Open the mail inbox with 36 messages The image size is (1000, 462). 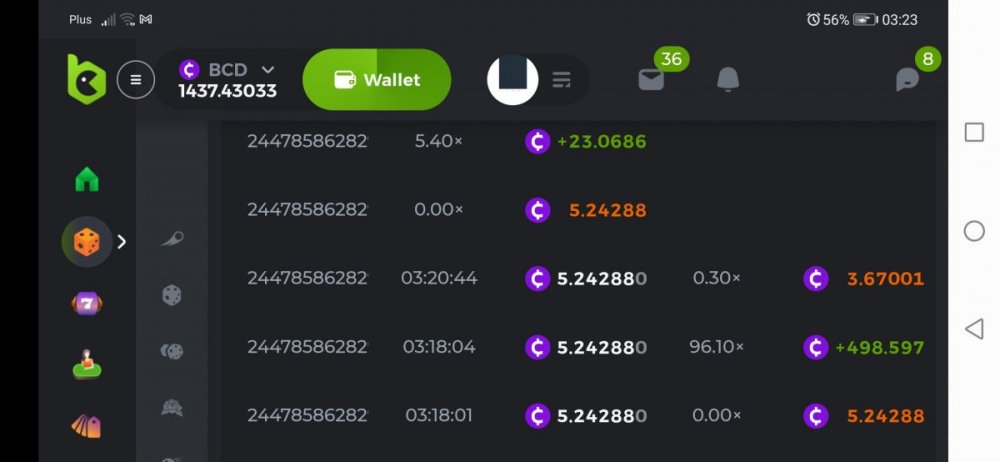(x=651, y=80)
